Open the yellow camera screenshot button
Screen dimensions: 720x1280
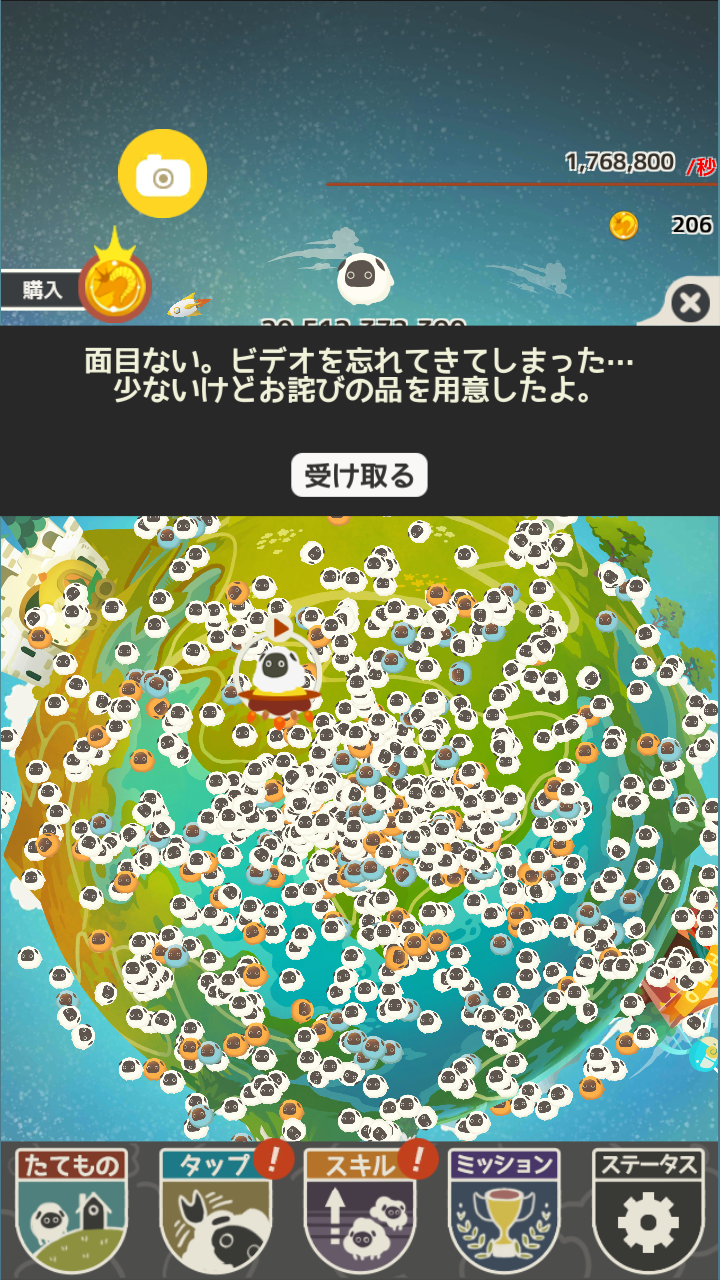[162, 174]
